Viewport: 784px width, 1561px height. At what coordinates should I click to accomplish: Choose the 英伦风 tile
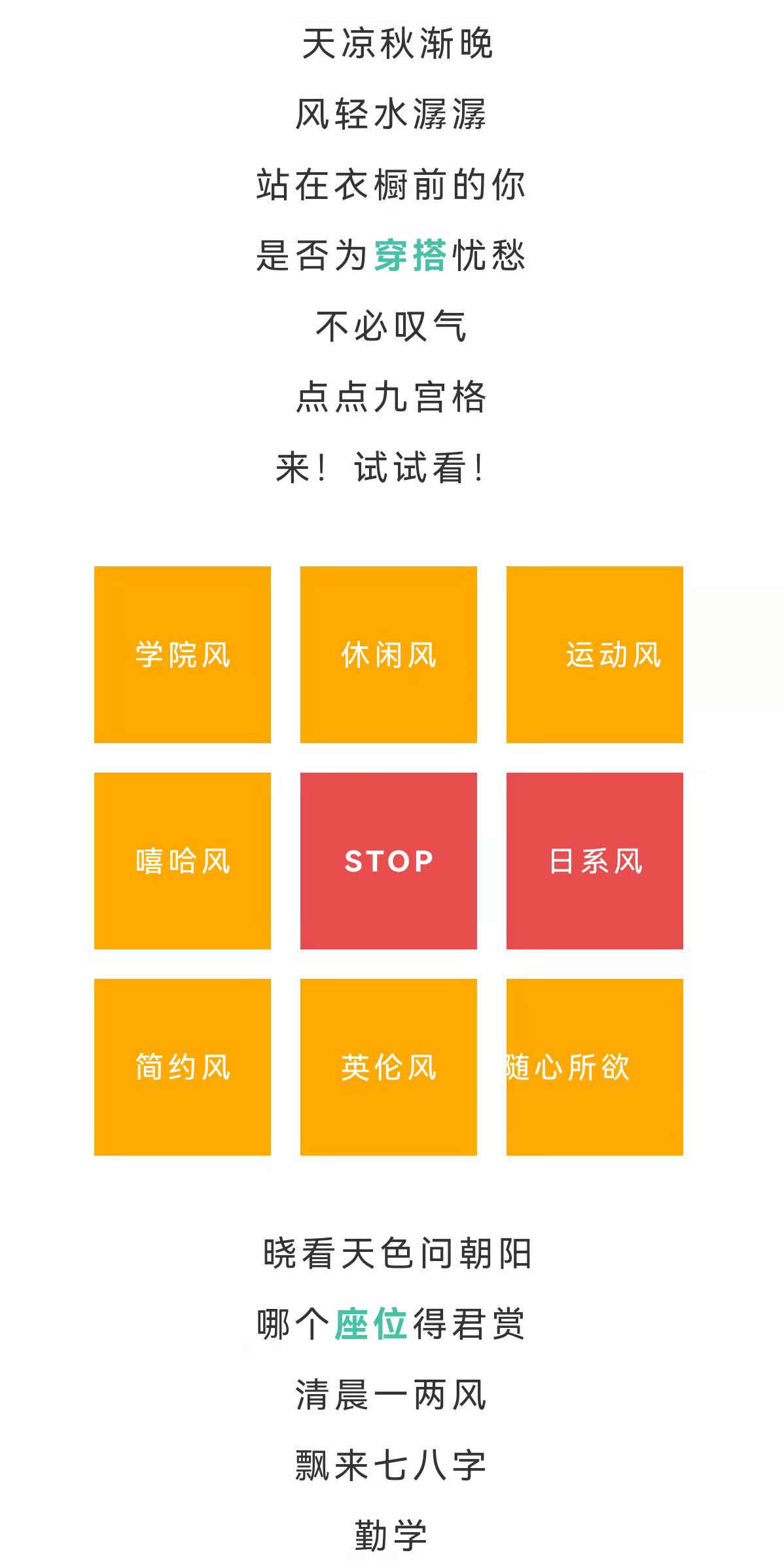point(389,1067)
